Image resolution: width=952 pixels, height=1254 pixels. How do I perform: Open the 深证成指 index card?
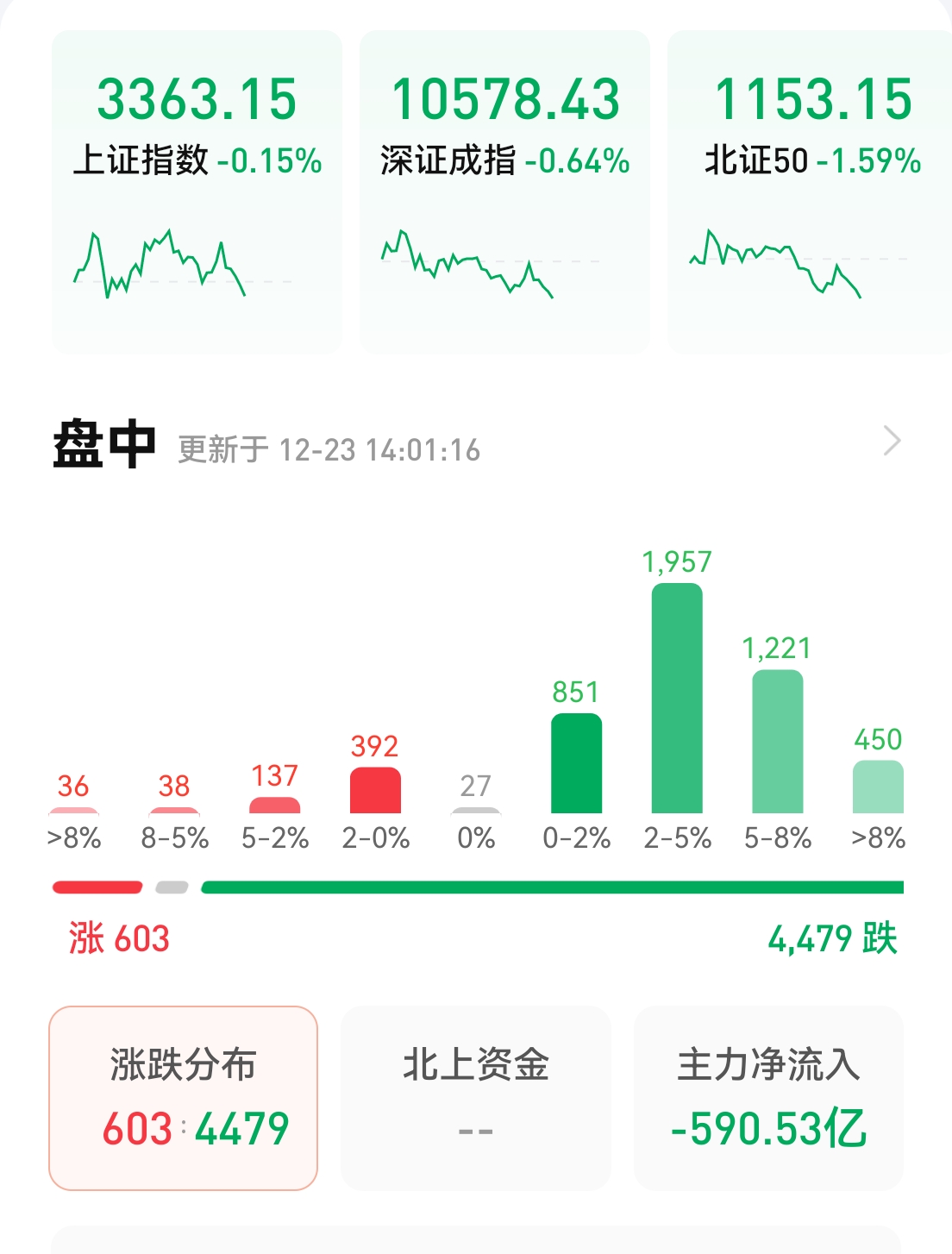503,190
